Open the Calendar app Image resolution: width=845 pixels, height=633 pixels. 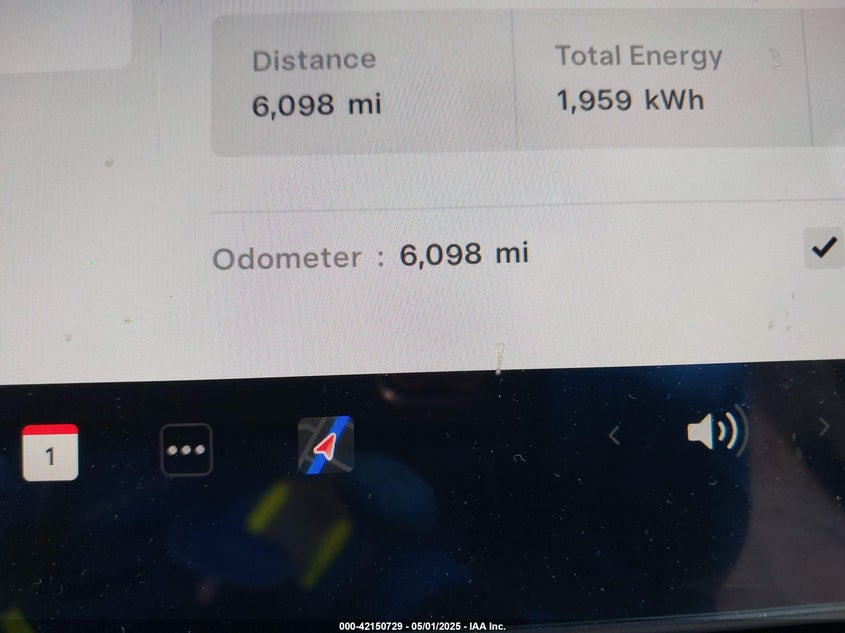point(50,452)
